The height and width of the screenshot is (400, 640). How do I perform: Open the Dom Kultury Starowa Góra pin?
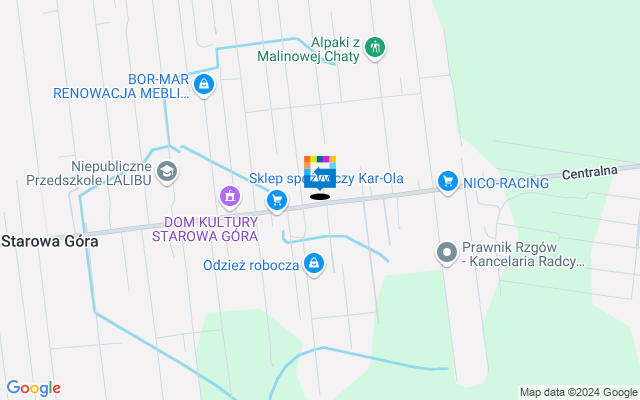tap(230, 194)
